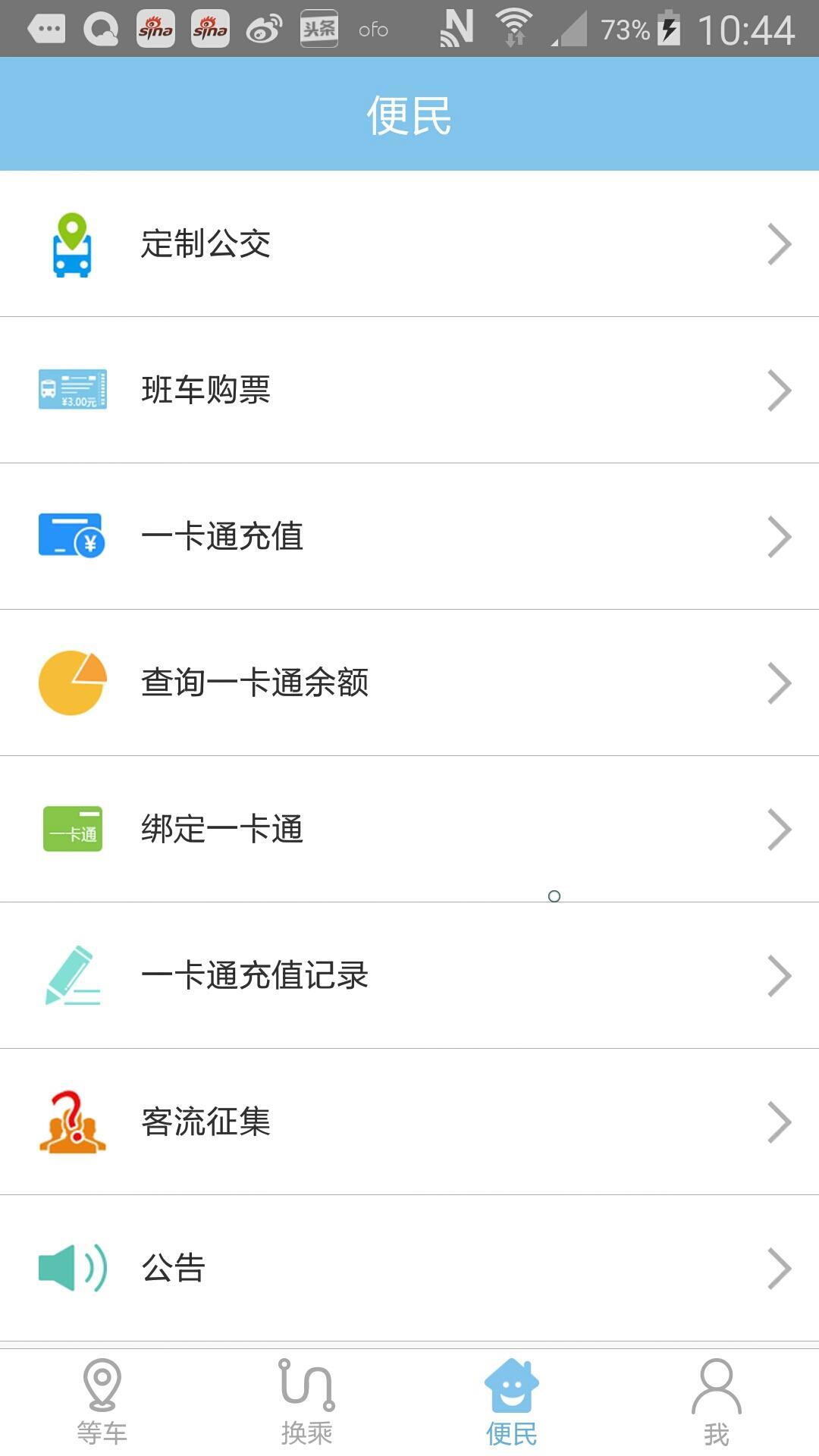Open the 定制公交 custom bus row
Screen dimensions: 819x1456
(409, 244)
